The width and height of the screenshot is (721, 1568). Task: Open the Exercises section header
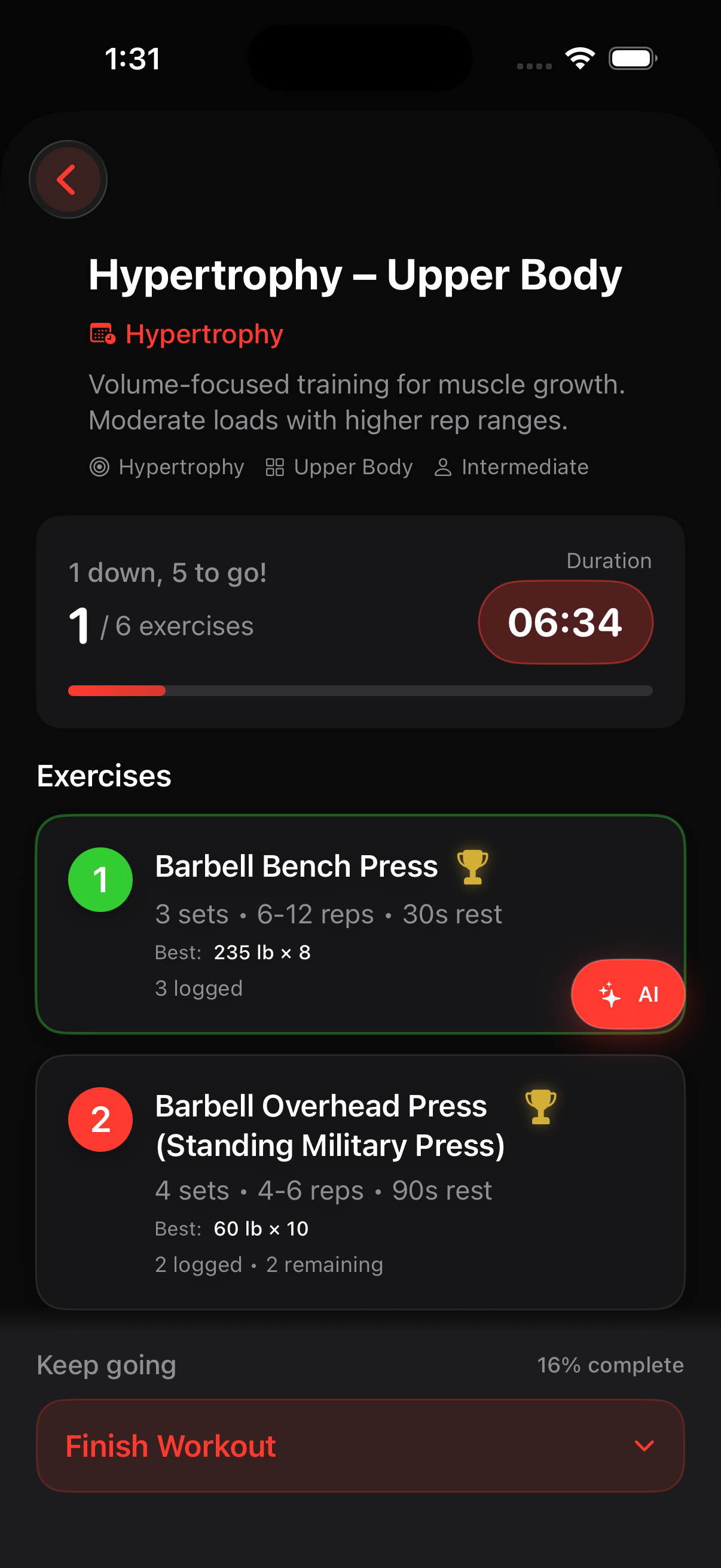point(104,776)
